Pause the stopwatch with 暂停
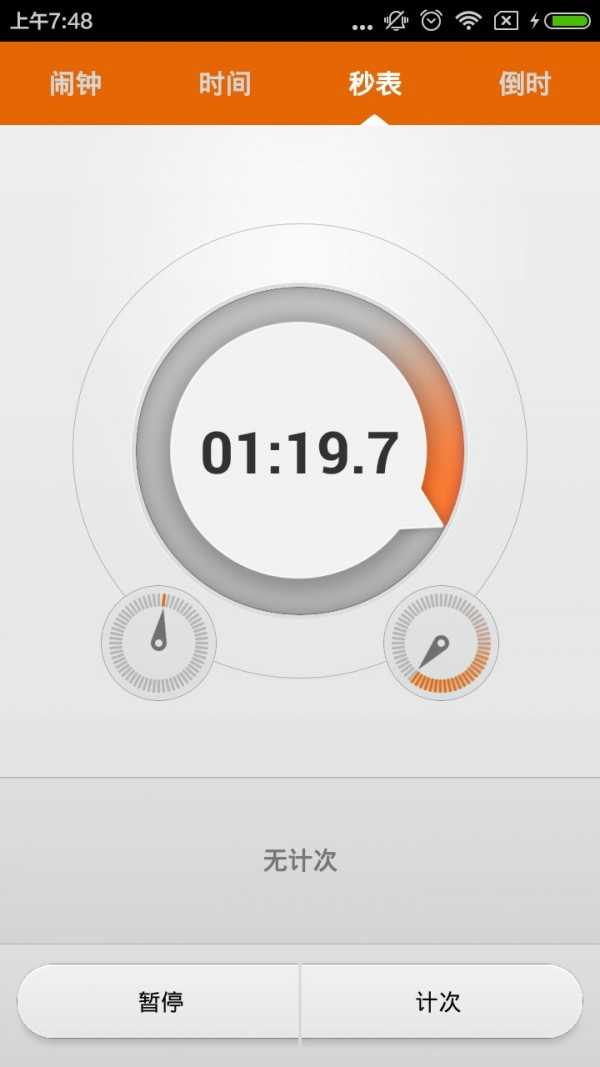600x1067 pixels. 160,1002
